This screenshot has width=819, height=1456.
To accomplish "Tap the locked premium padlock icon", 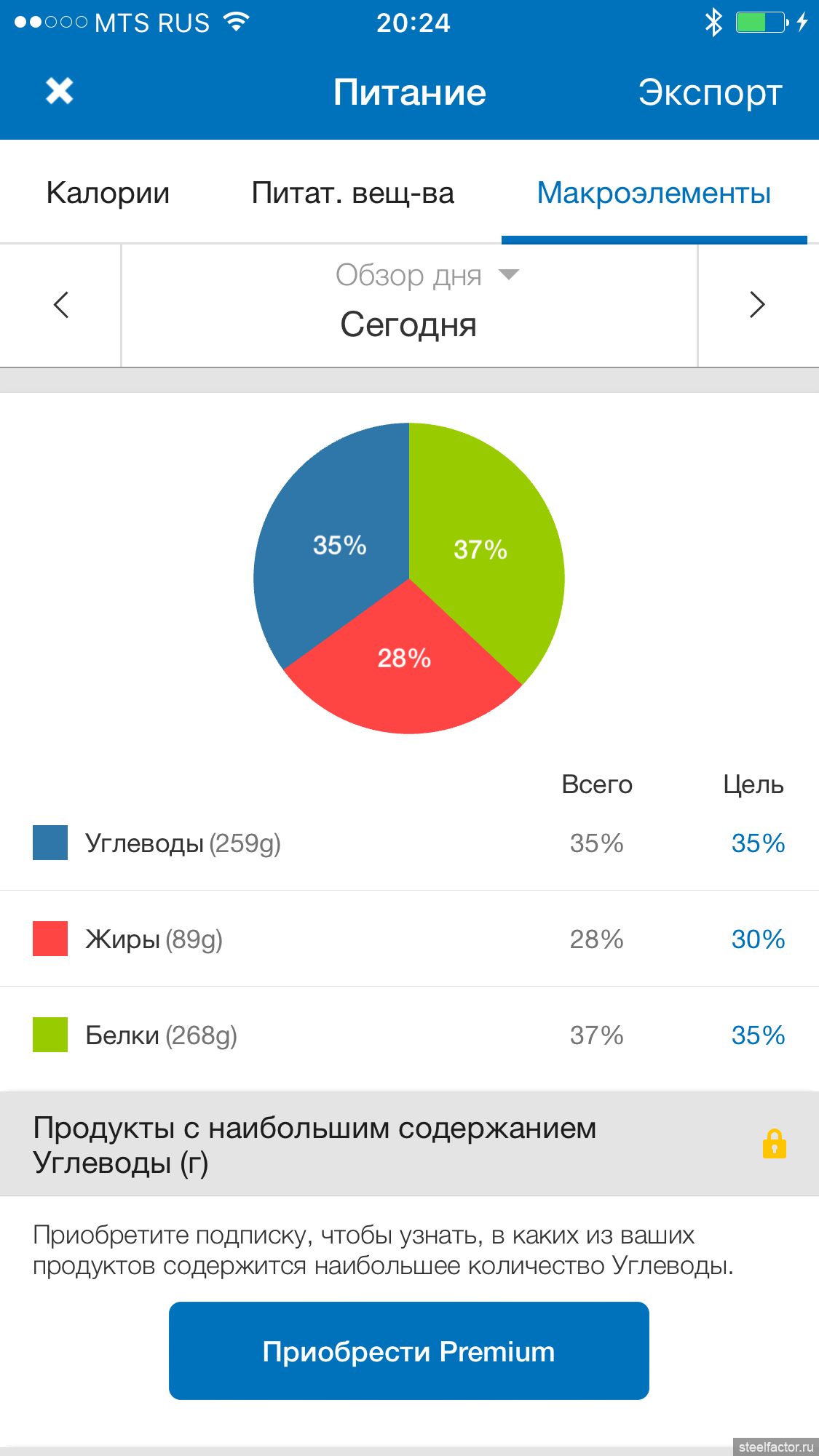I will coord(774,1144).
